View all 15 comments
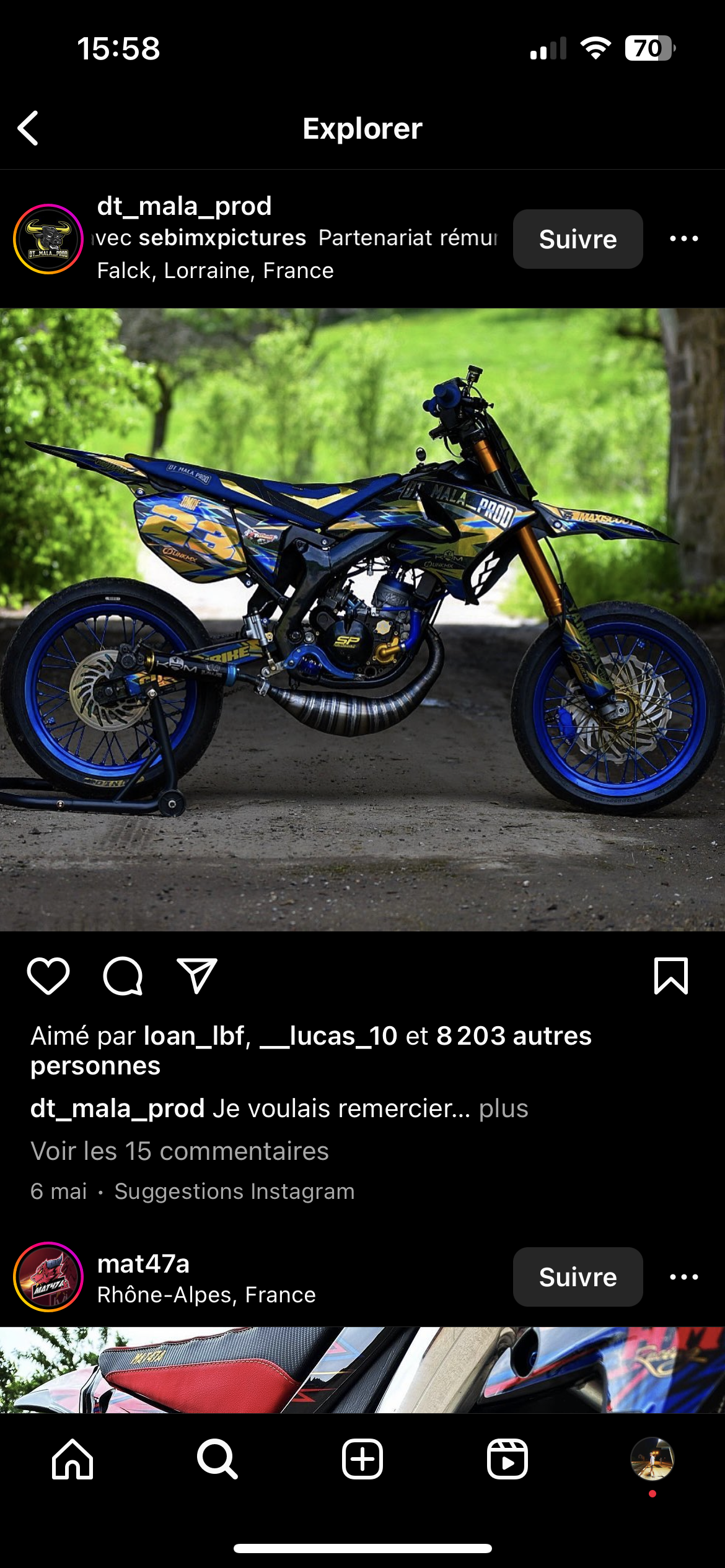Viewport: 725px width, 1568px height. [x=180, y=1151]
